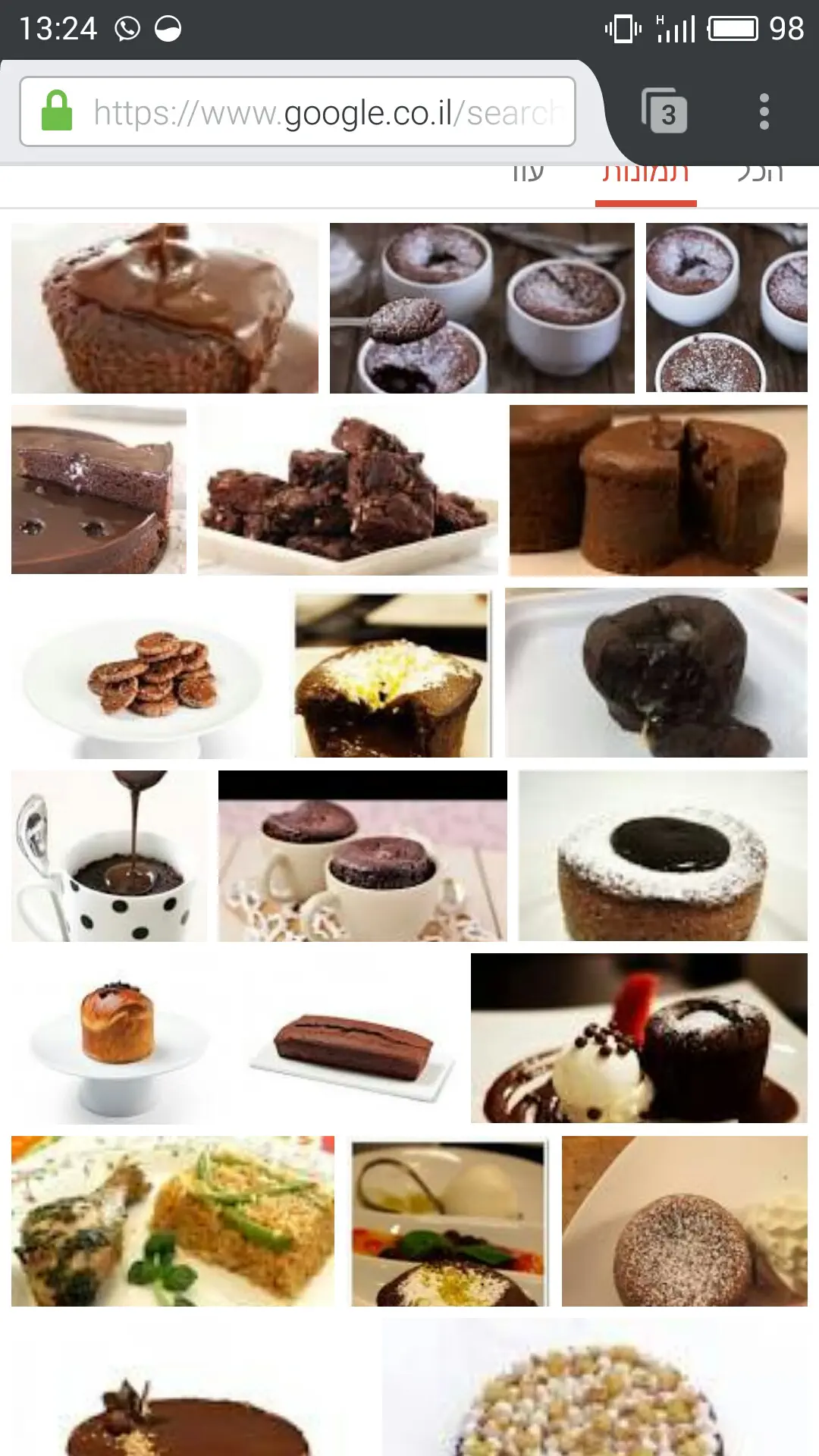
Task: Open the polka-dot mug image
Action: coord(108,856)
